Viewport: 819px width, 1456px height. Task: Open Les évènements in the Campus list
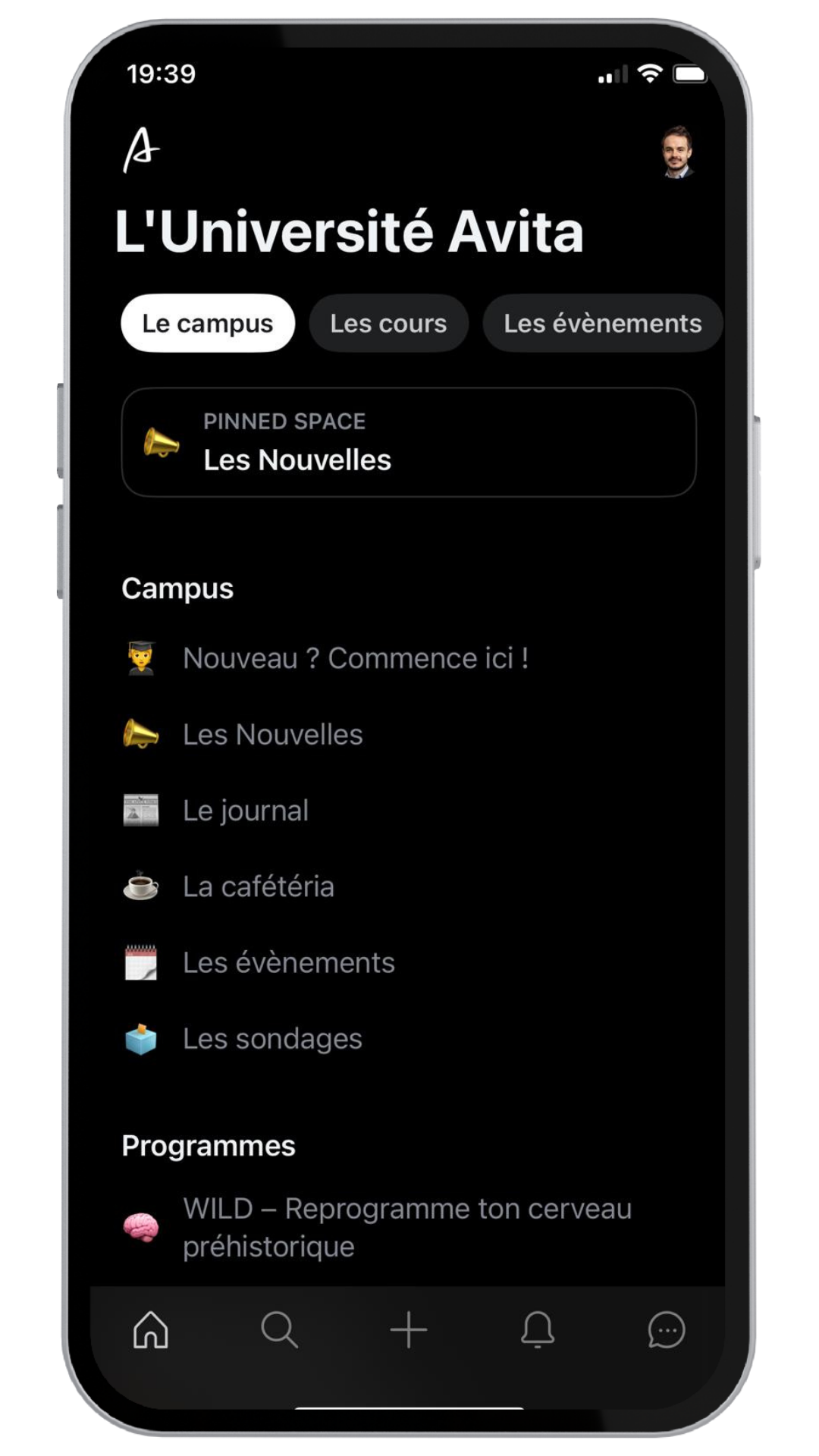(x=288, y=963)
